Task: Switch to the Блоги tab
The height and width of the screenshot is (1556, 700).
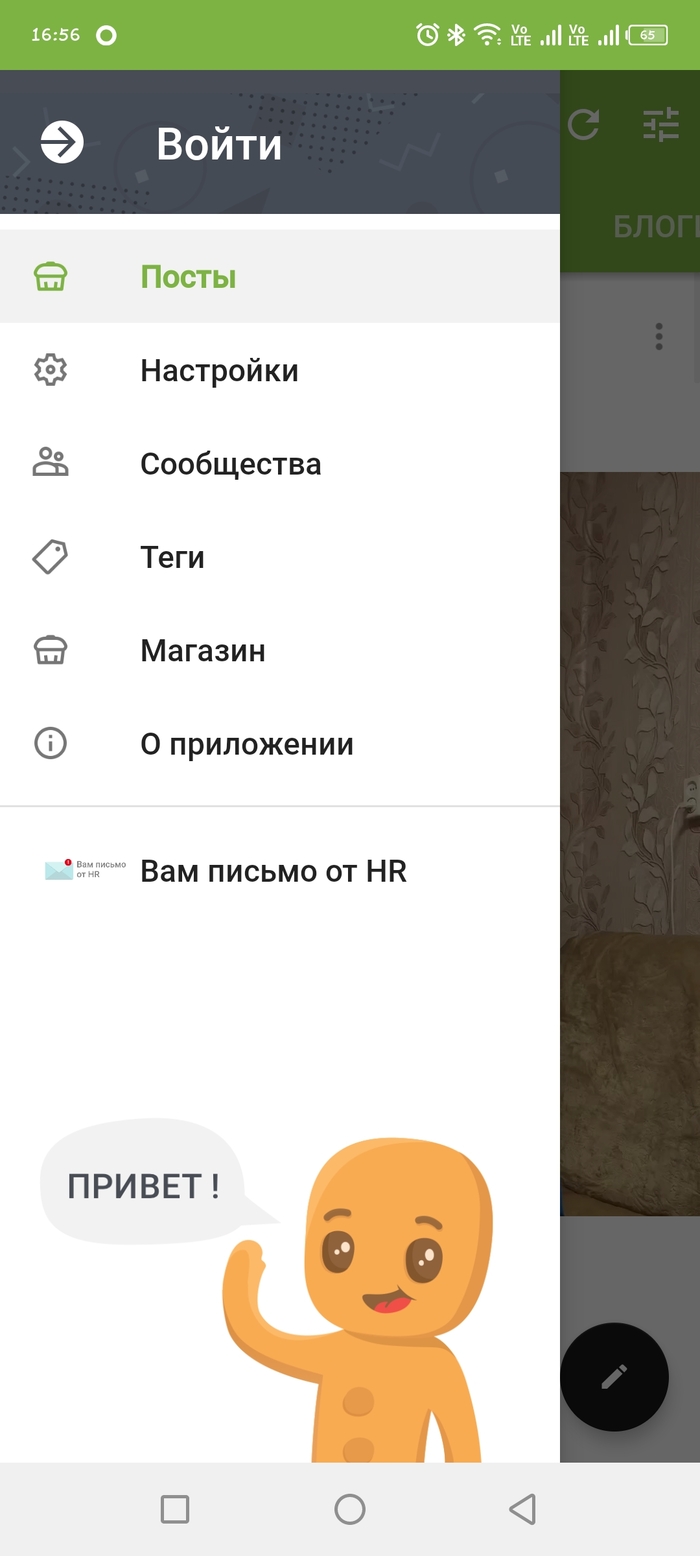Action: point(655,227)
